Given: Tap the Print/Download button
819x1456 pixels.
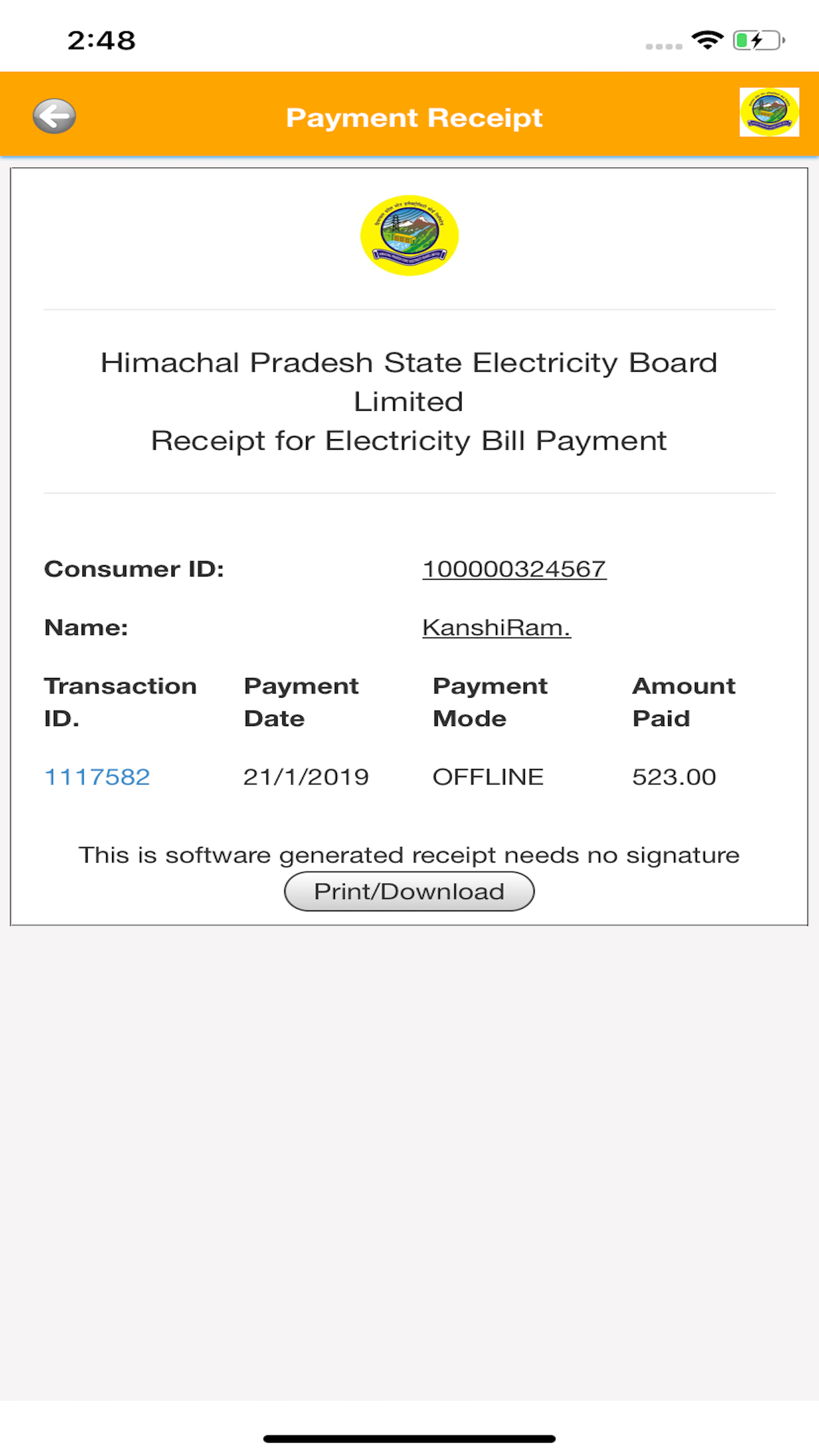Looking at the screenshot, I should [x=409, y=892].
